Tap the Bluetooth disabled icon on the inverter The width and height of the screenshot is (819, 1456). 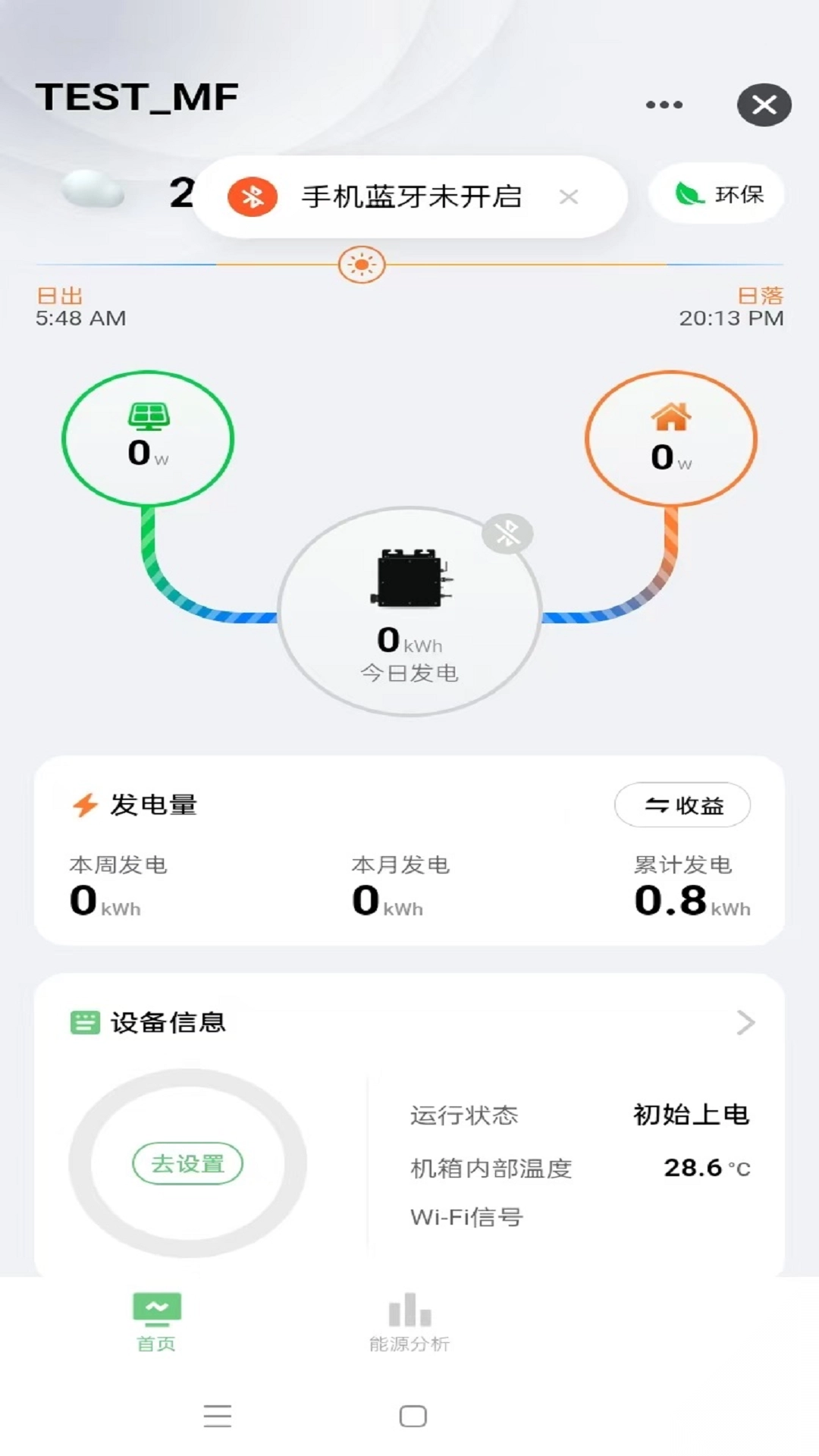[507, 532]
